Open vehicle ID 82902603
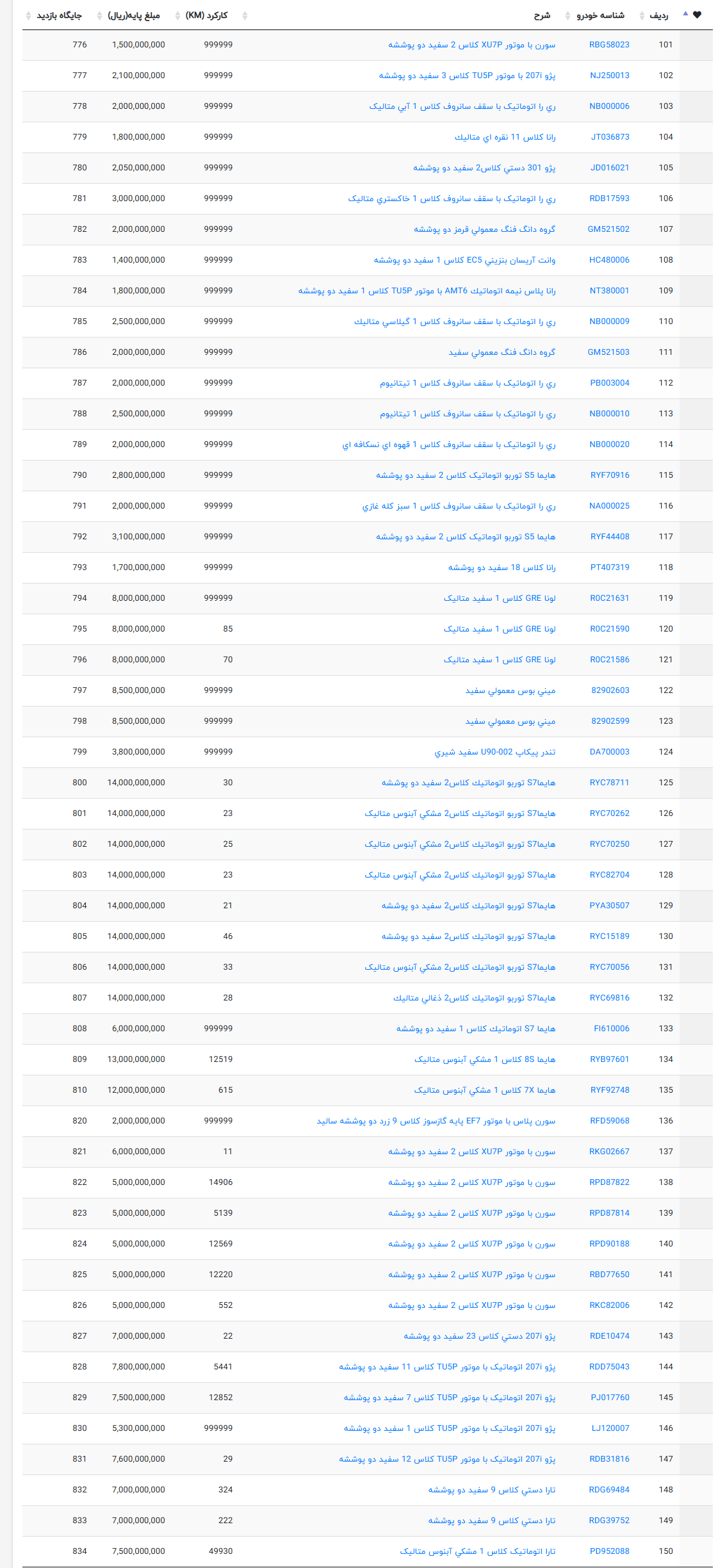Image resolution: width=718 pixels, height=1568 pixels. tap(610, 690)
